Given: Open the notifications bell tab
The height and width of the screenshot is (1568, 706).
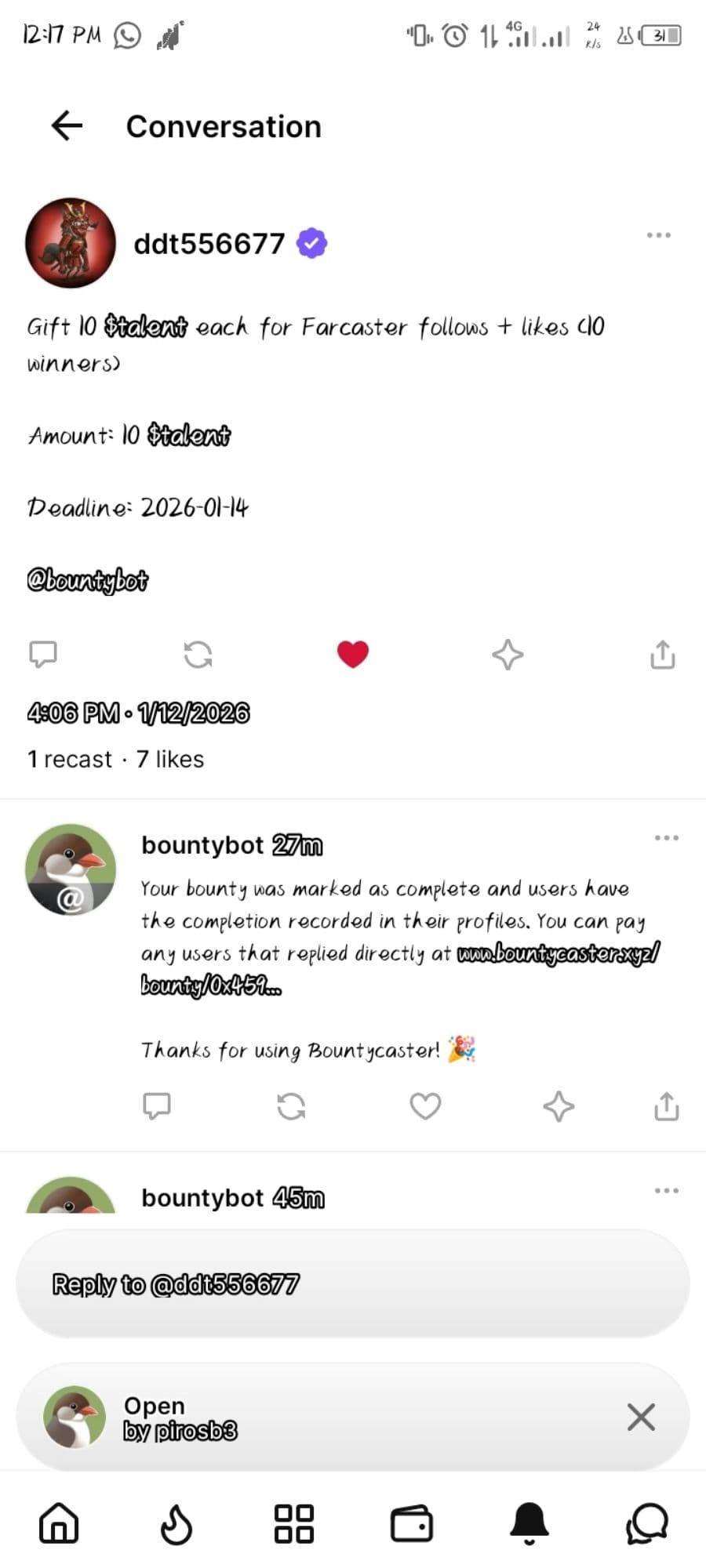Looking at the screenshot, I should pos(529,1524).
